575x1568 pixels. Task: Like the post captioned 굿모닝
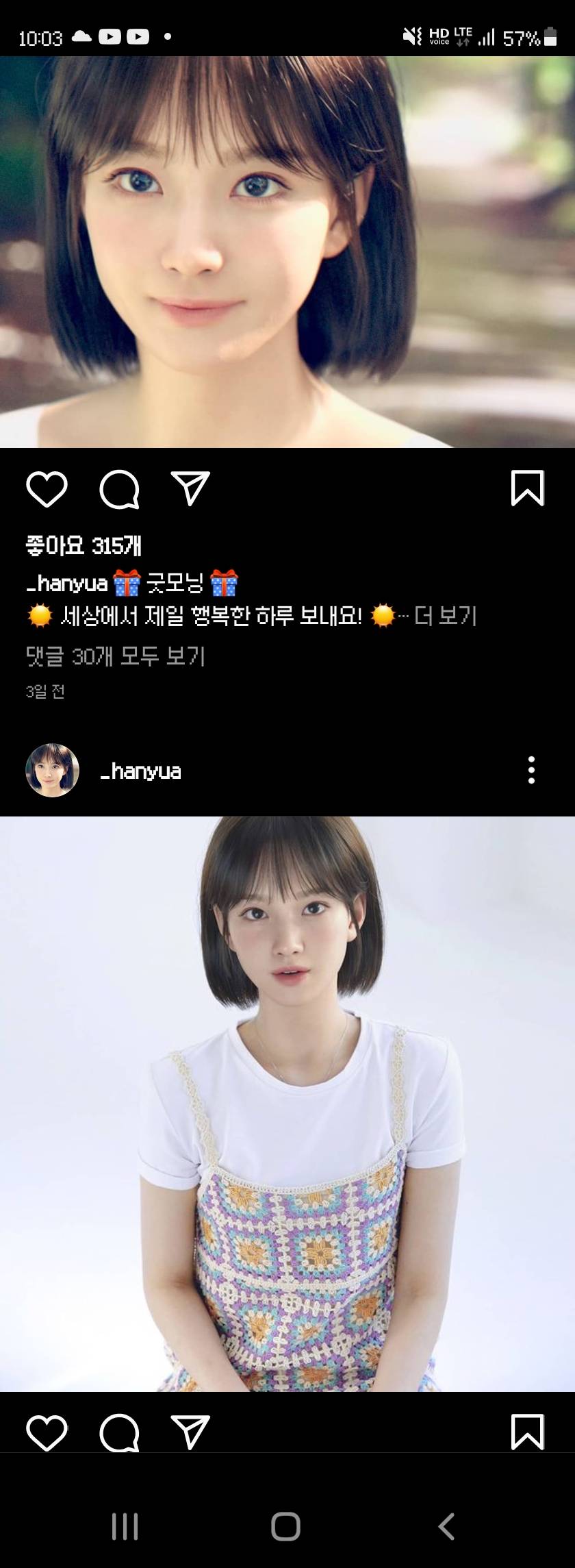pyautogui.click(x=47, y=489)
